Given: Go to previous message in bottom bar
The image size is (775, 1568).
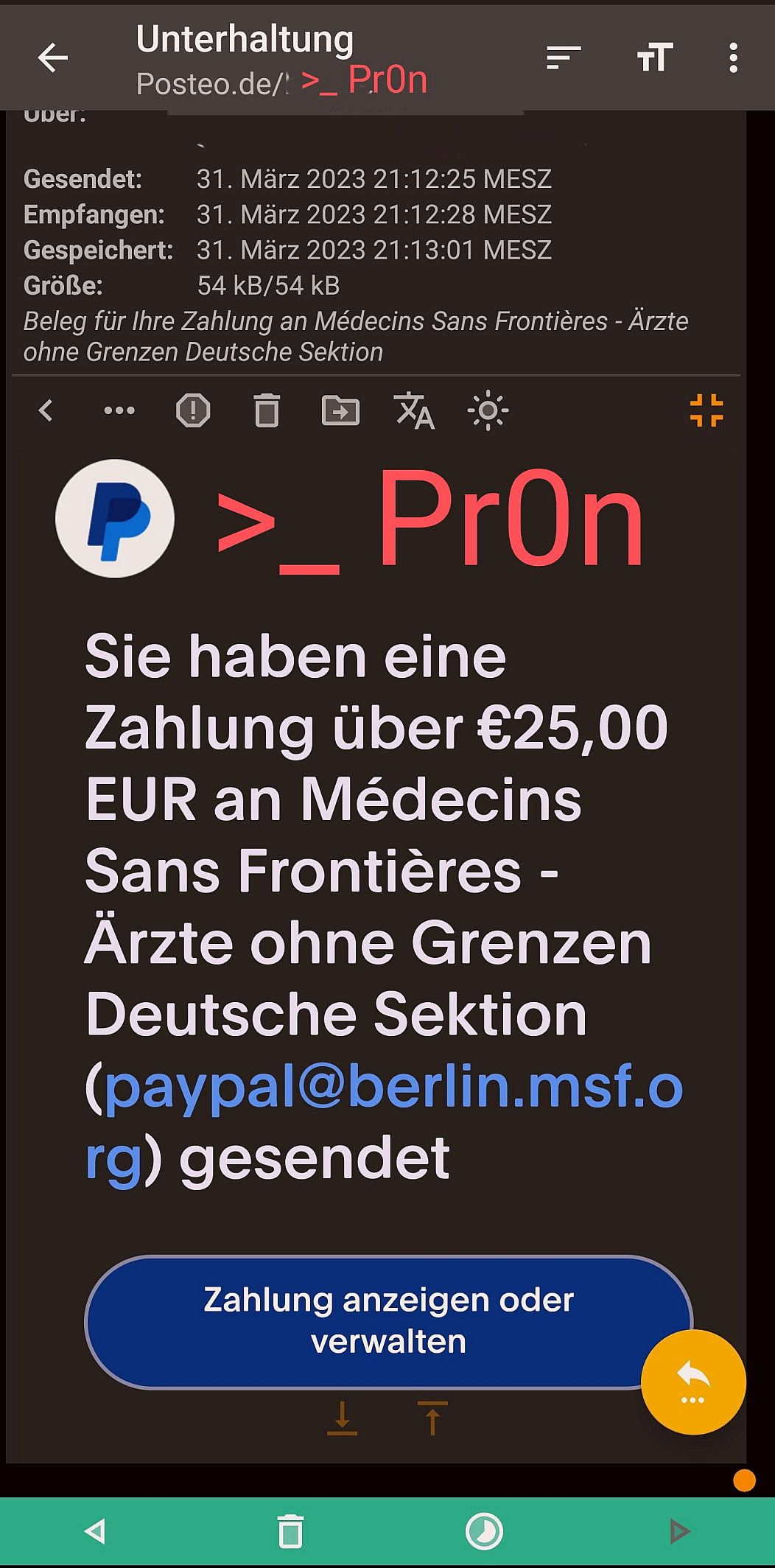Looking at the screenshot, I should click(x=96, y=1531).
